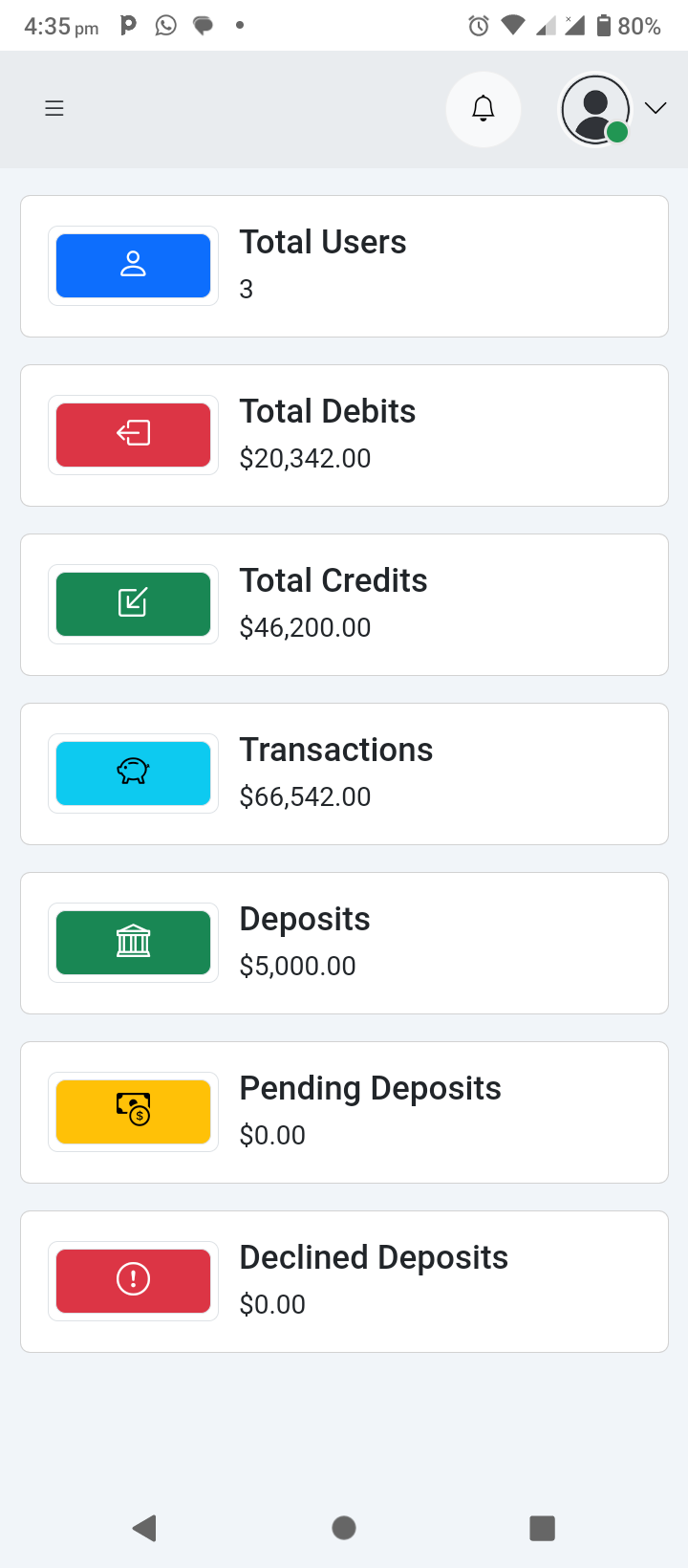Image resolution: width=688 pixels, height=1568 pixels.
Task: Open the Total Debits card
Action: click(344, 434)
